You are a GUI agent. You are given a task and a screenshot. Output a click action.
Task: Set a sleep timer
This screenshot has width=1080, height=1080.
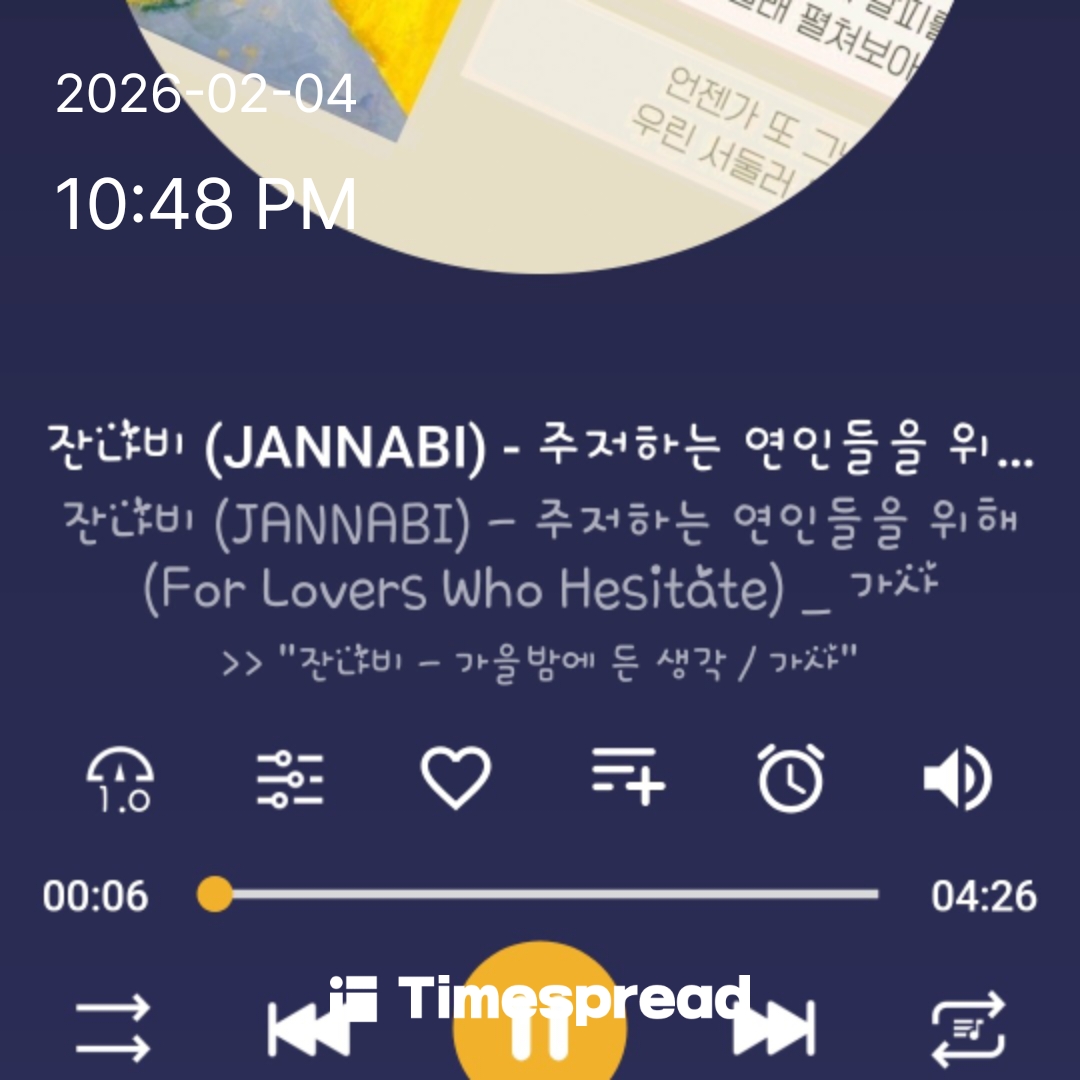(x=791, y=779)
